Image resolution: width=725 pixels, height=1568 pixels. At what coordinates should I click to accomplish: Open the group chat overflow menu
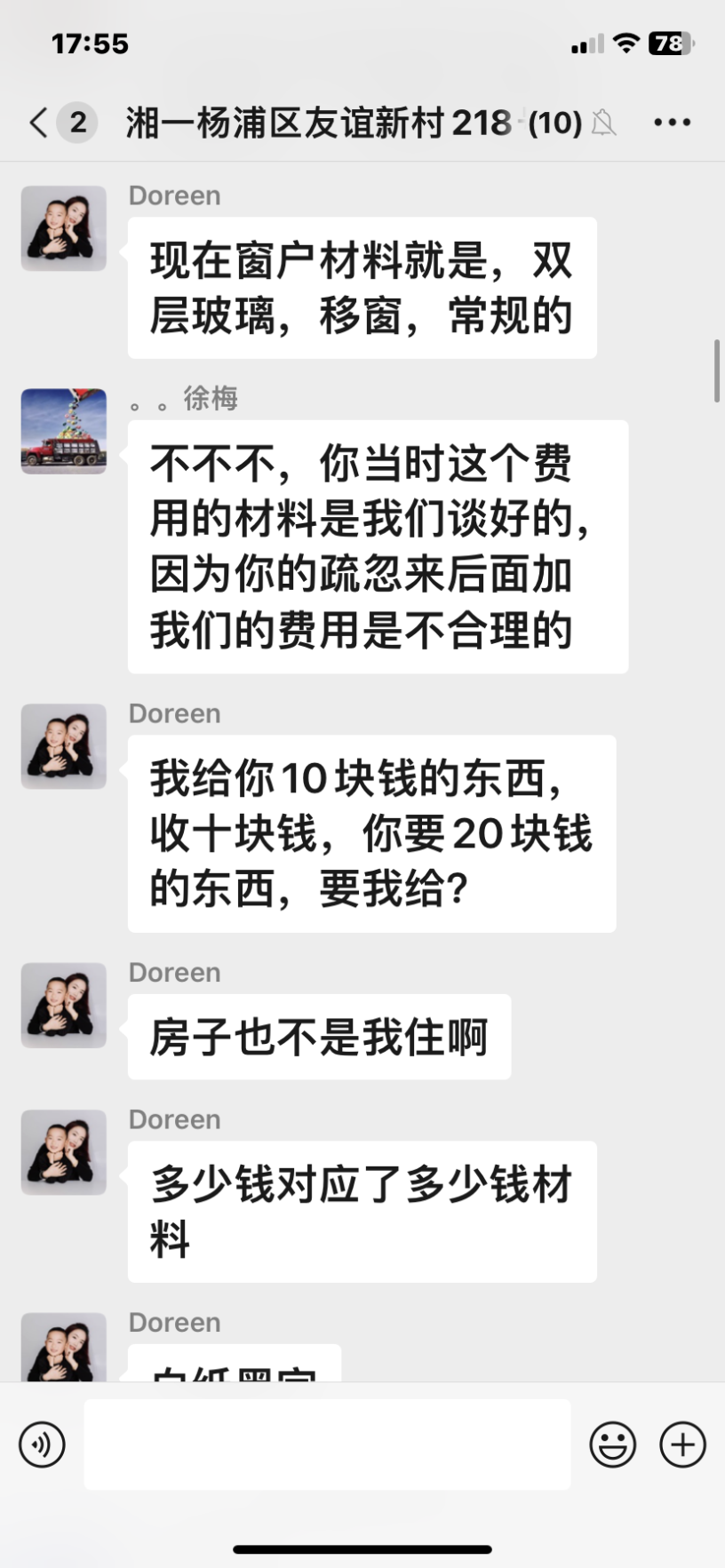point(672,123)
